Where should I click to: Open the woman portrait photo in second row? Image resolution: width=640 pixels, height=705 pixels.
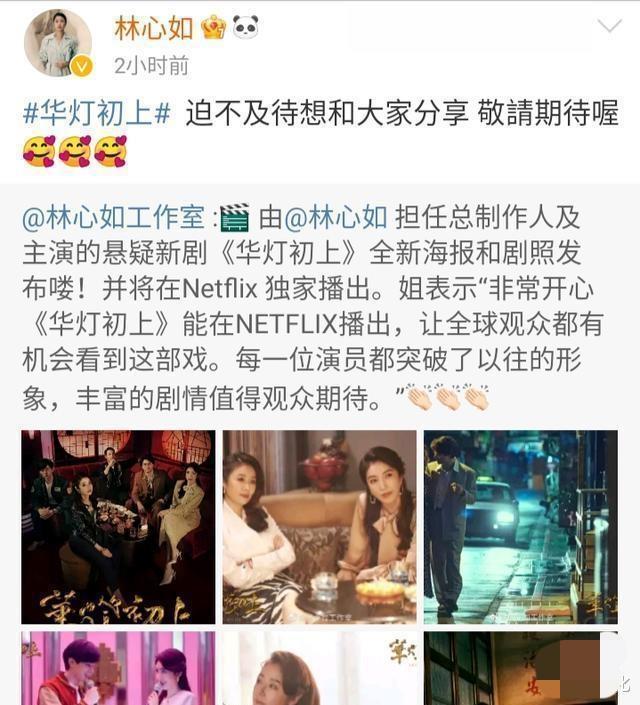click(x=319, y=668)
